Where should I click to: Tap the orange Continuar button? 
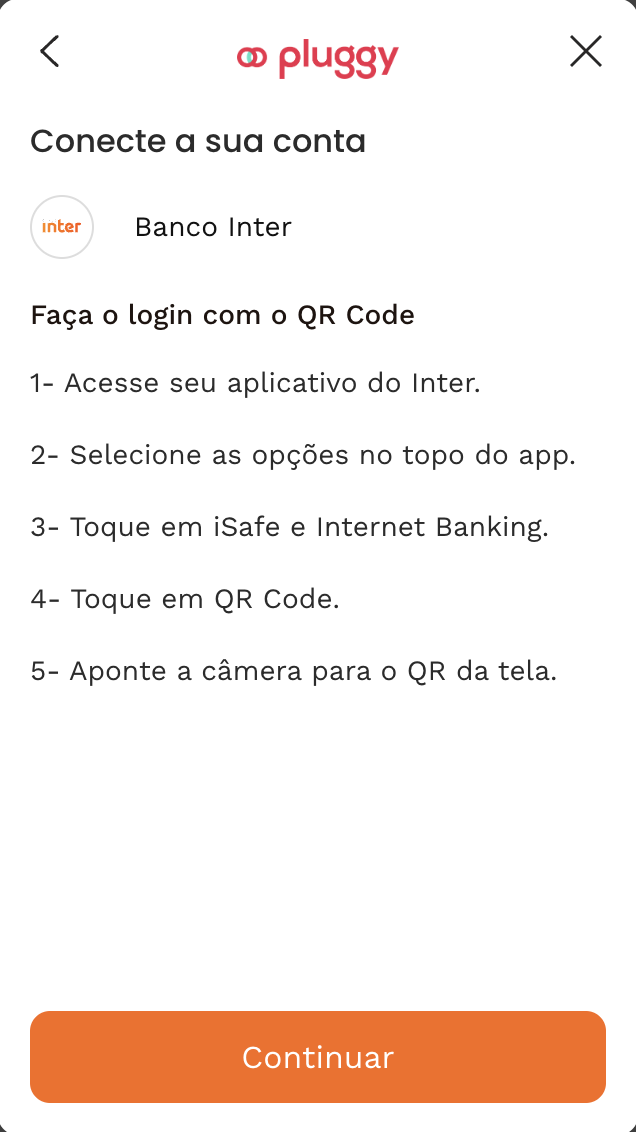click(x=318, y=1057)
